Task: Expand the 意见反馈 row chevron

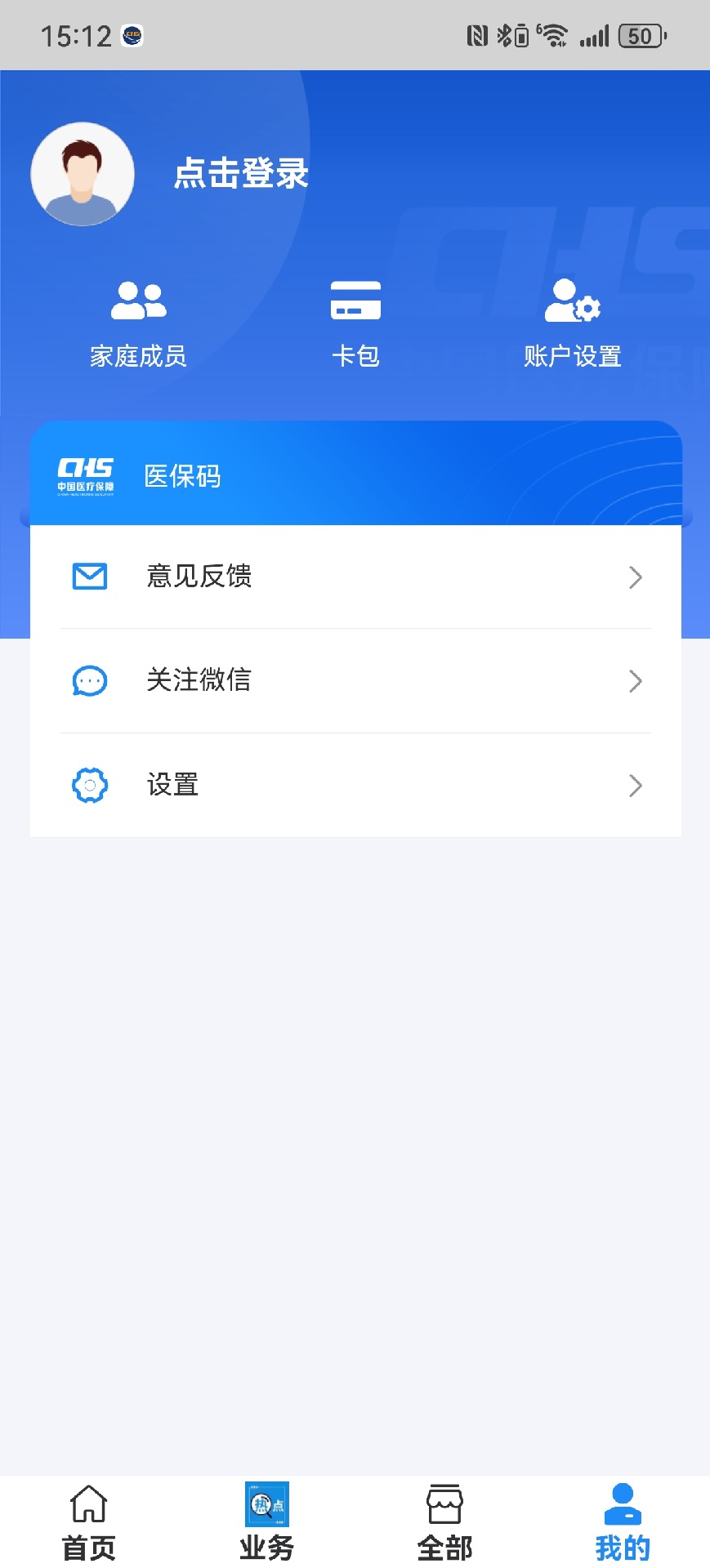Action: (636, 577)
